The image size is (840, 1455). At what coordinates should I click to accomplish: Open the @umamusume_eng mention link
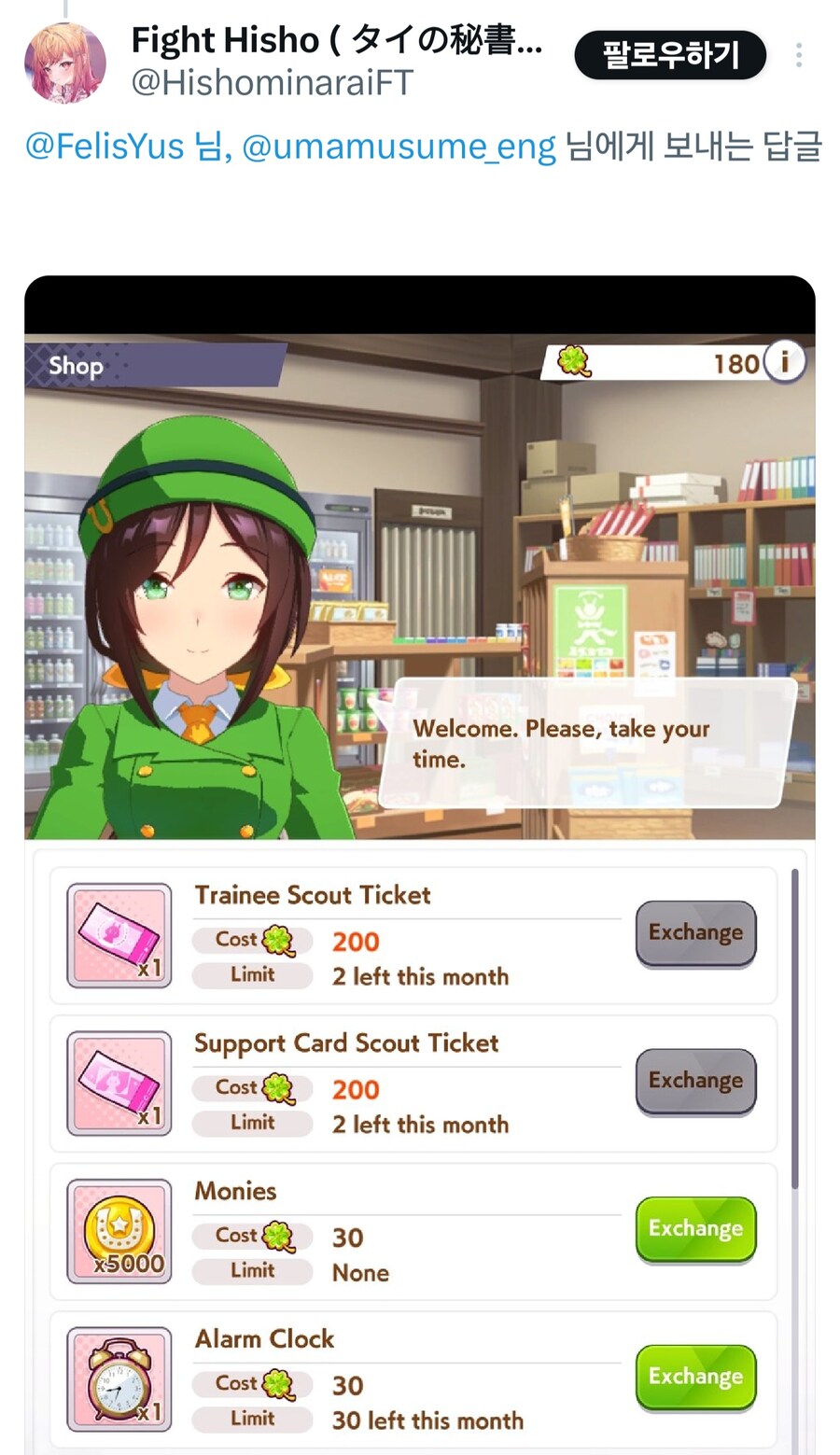pos(399,147)
